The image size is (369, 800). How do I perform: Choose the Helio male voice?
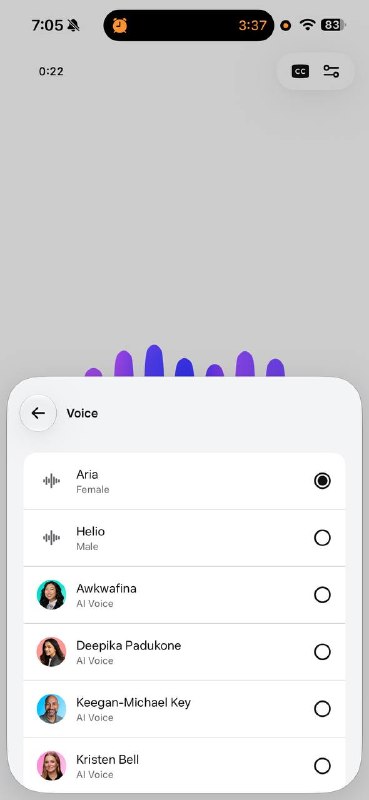click(x=184, y=538)
